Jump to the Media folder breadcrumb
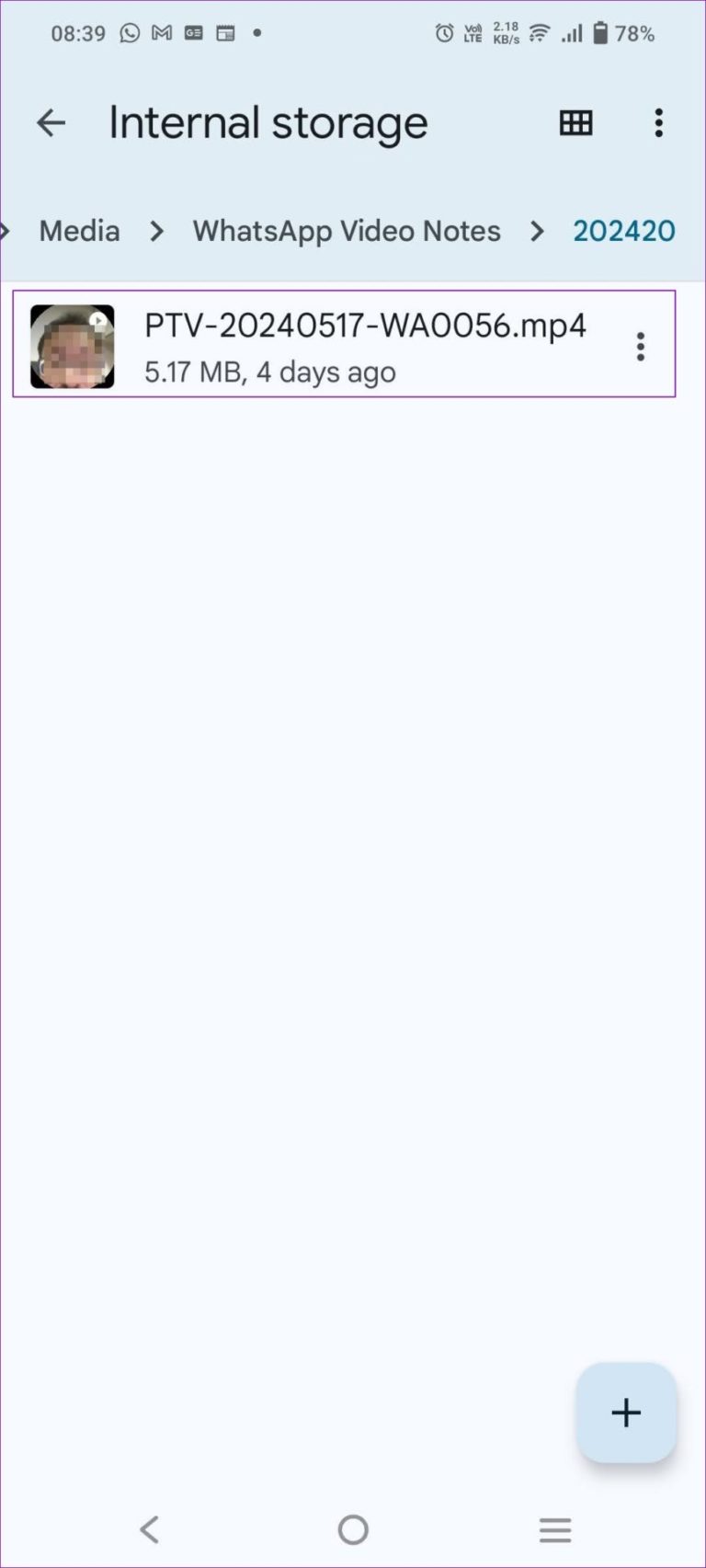The image size is (706, 1568). [x=79, y=231]
